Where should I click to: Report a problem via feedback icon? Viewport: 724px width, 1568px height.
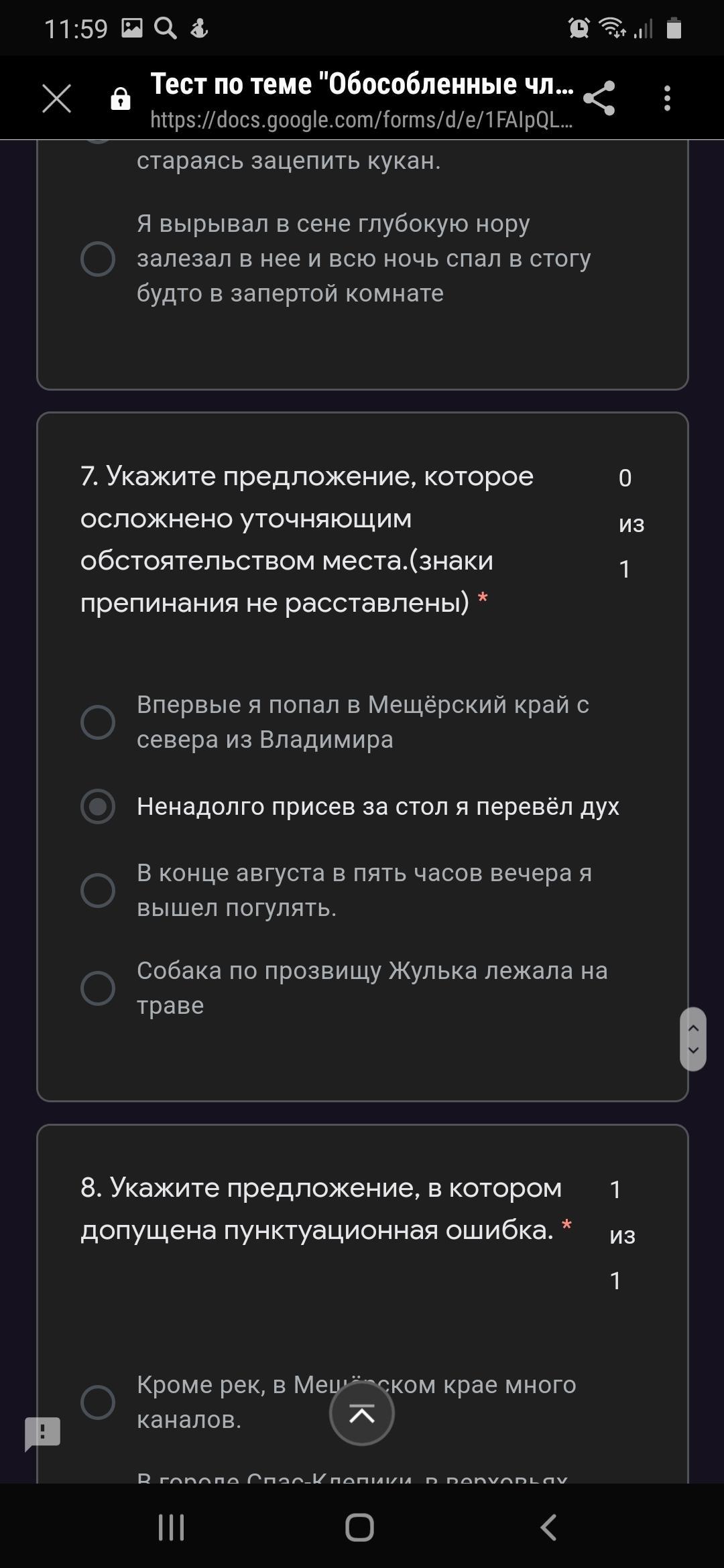tap(43, 1433)
